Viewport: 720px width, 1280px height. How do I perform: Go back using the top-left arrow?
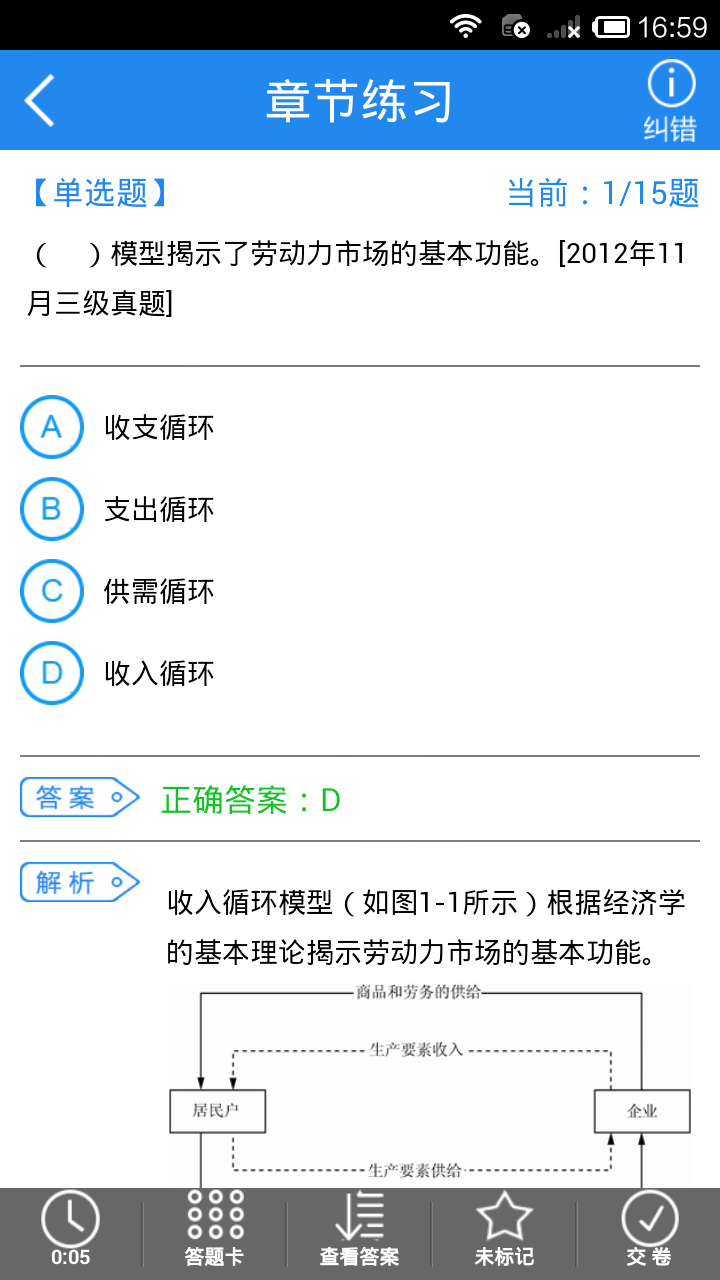[x=39, y=100]
